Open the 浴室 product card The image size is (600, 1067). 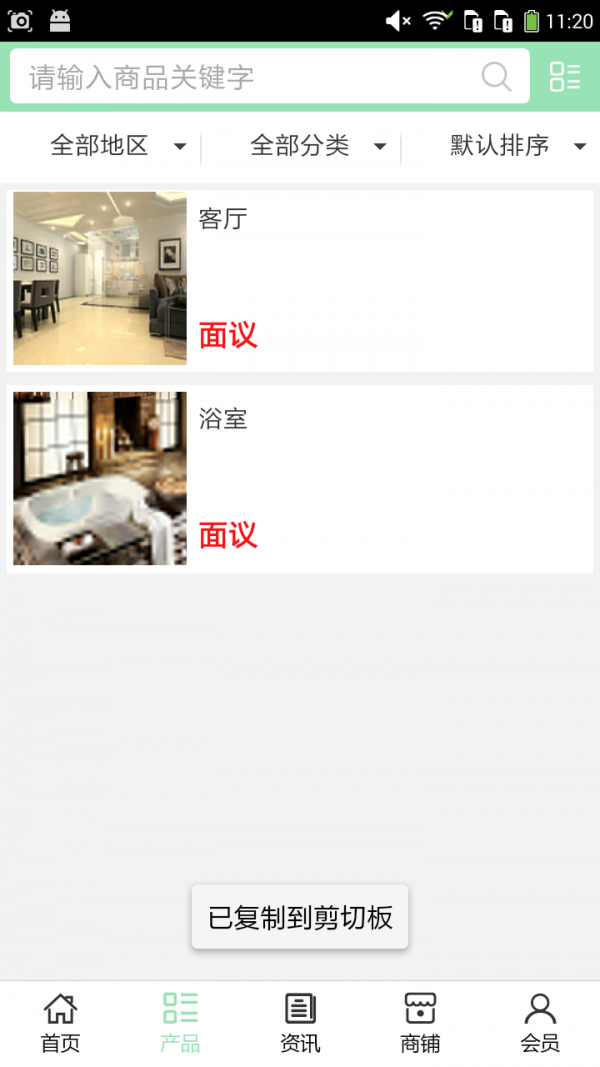point(300,479)
